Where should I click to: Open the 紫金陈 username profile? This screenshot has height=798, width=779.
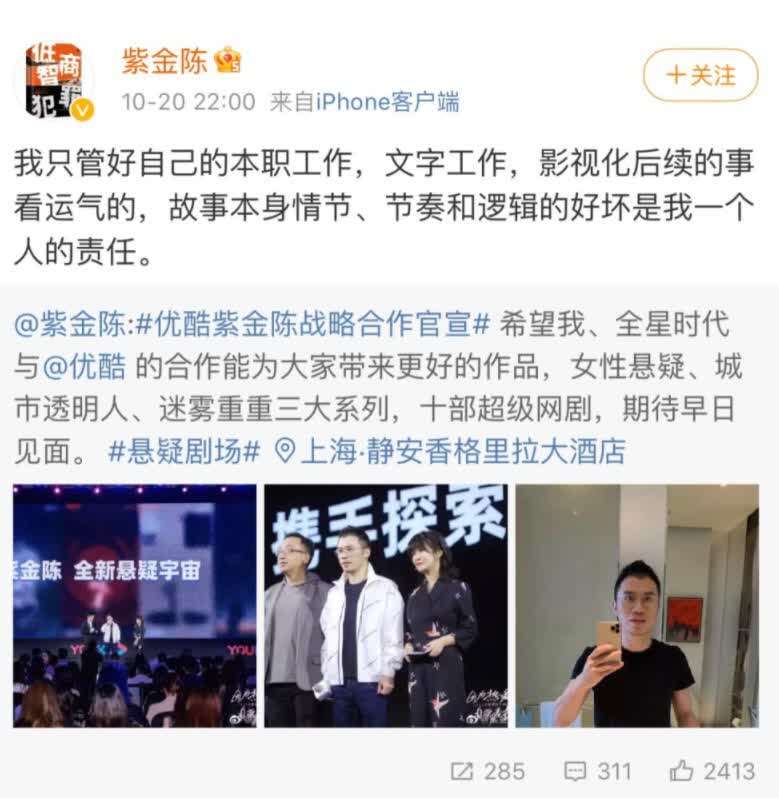(164, 60)
